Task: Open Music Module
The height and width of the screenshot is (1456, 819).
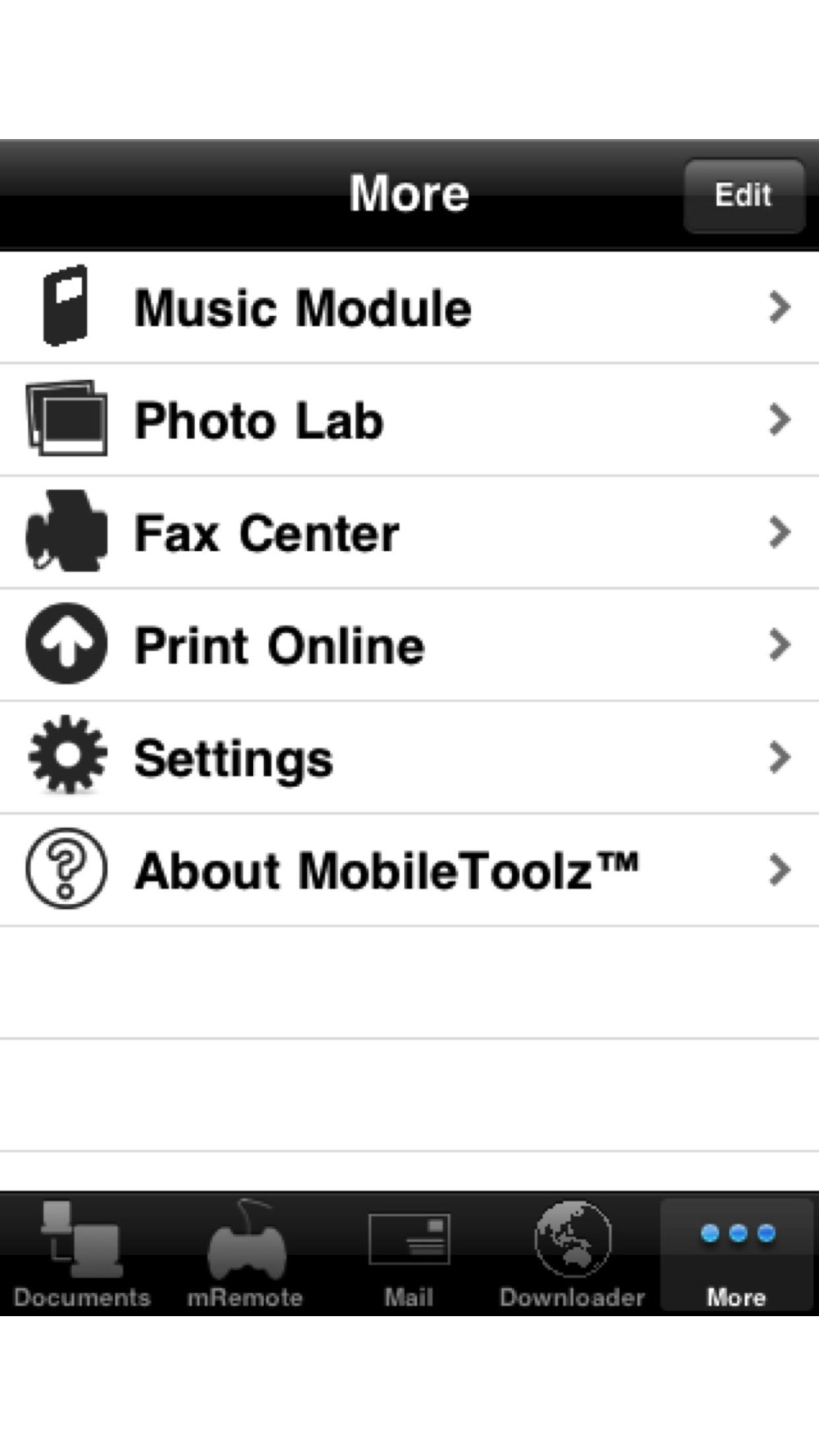Action: click(x=409, y=307)
